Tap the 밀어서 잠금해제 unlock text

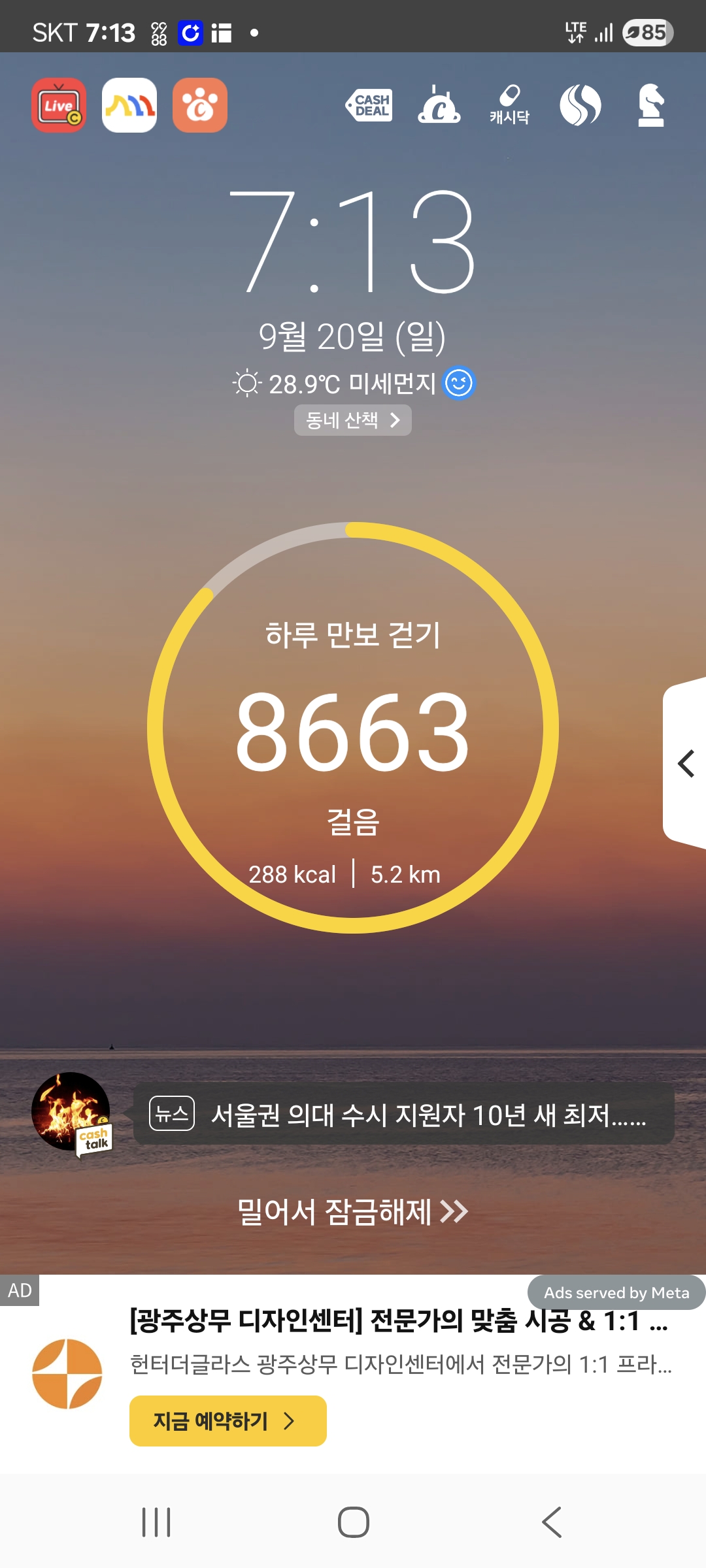click(x=353, y=1212)
